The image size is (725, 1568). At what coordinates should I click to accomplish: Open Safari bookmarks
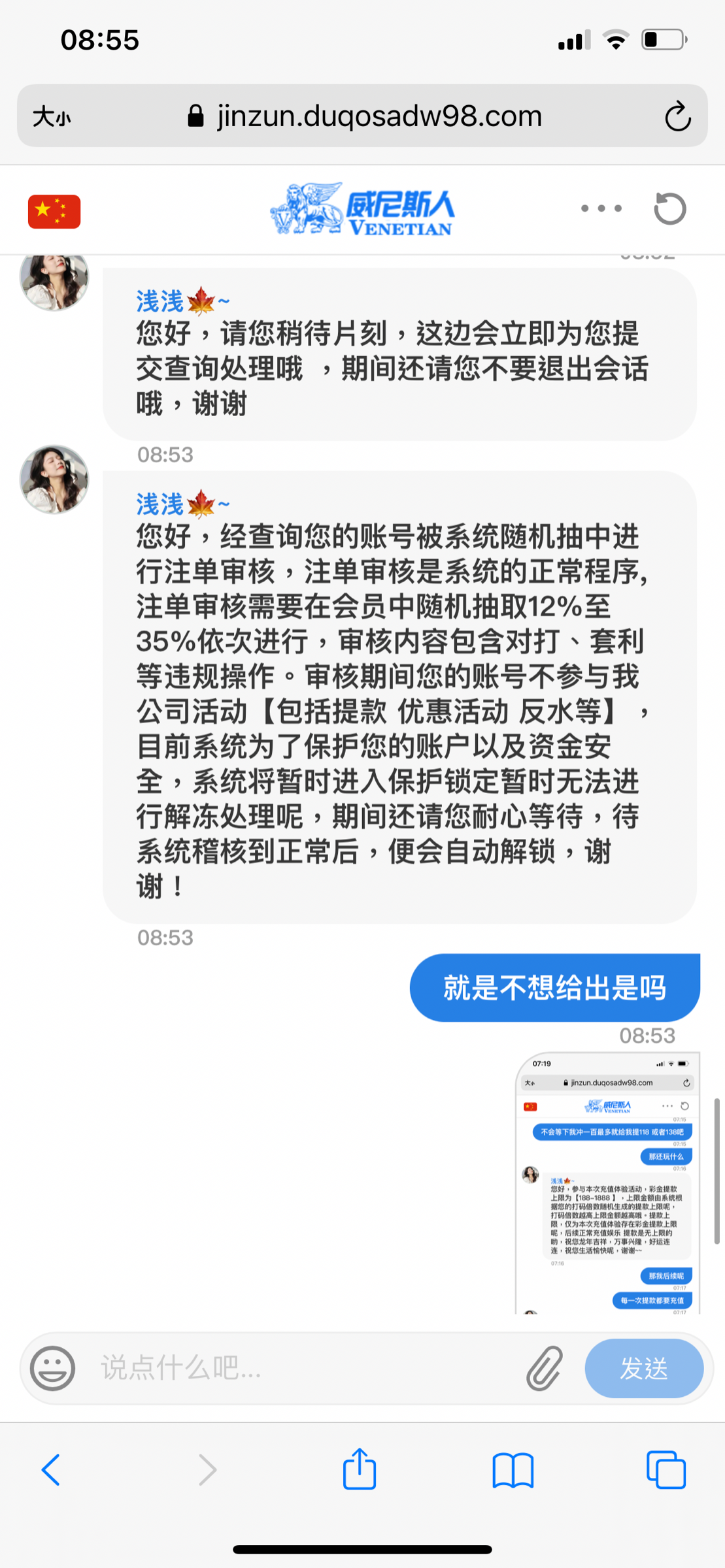513,1470
